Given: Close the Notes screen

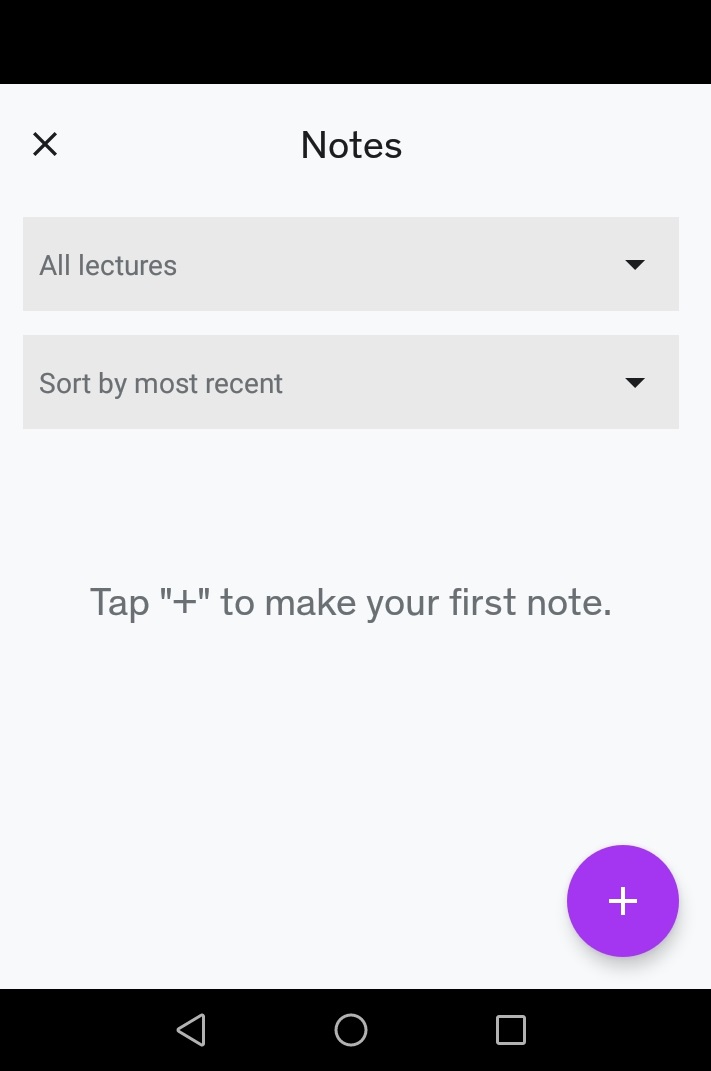Looking at the screenshot, I should click(45, 145).
